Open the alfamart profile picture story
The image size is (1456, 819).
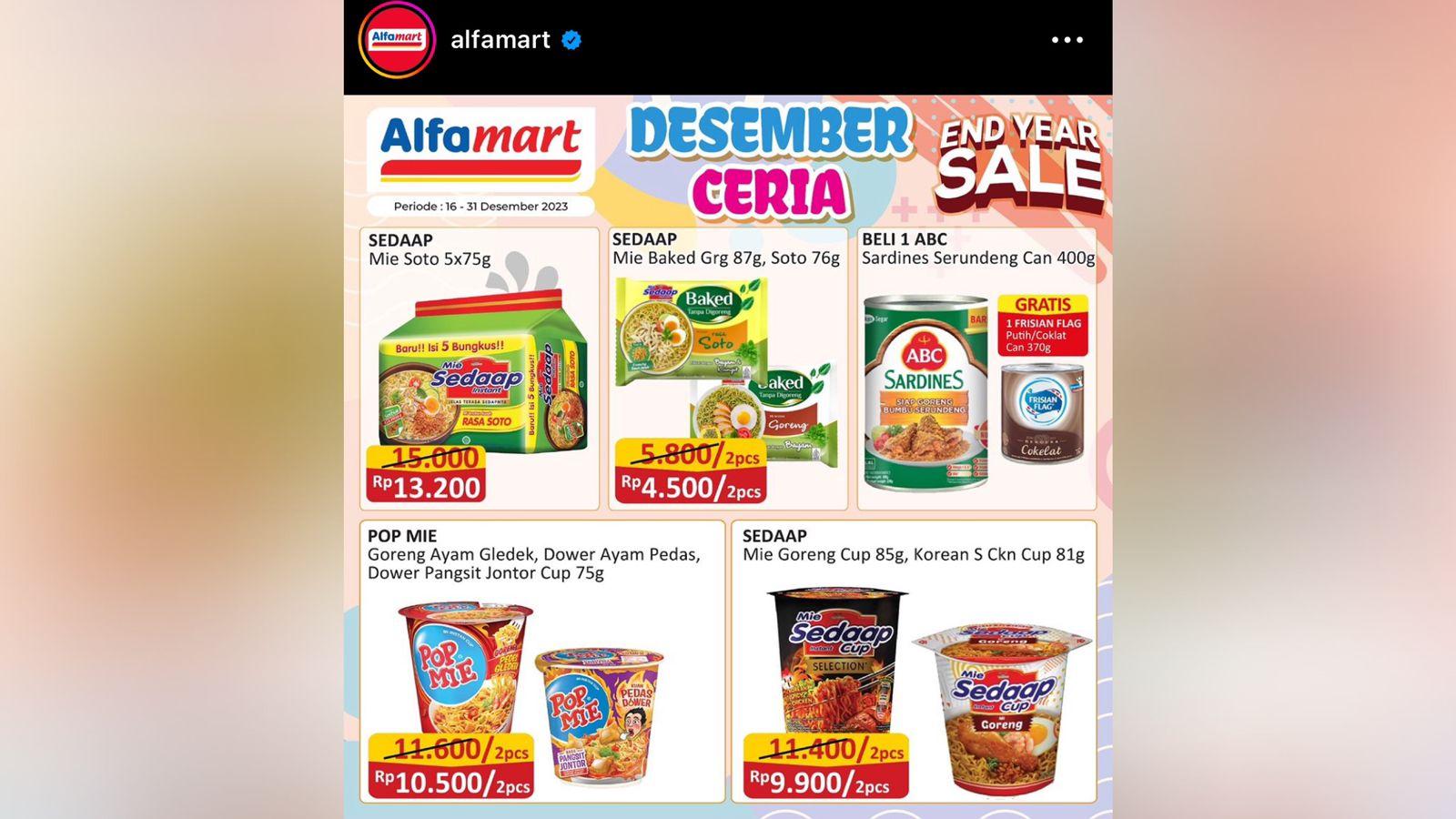pyautogui.click(x=397, y=40)
